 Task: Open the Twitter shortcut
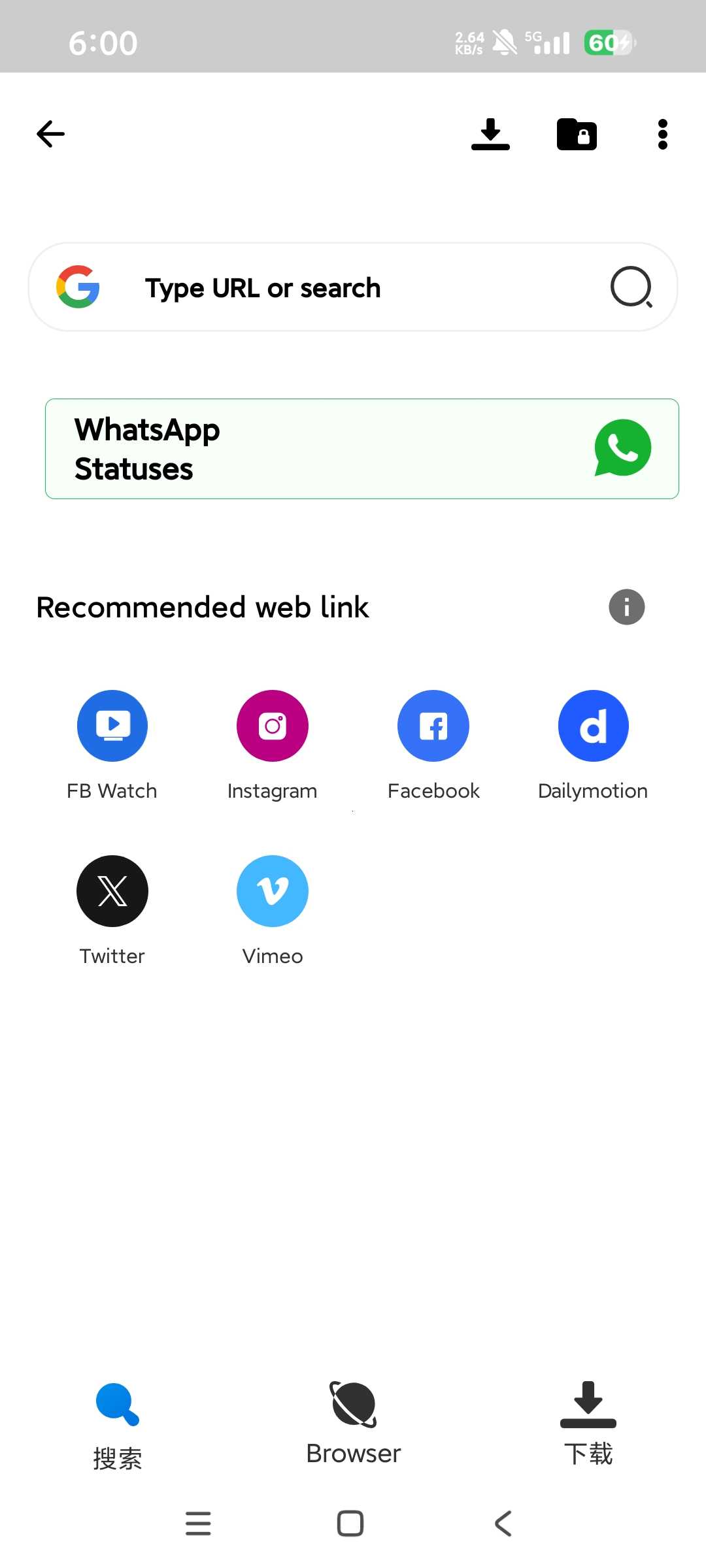coord(112,891)
